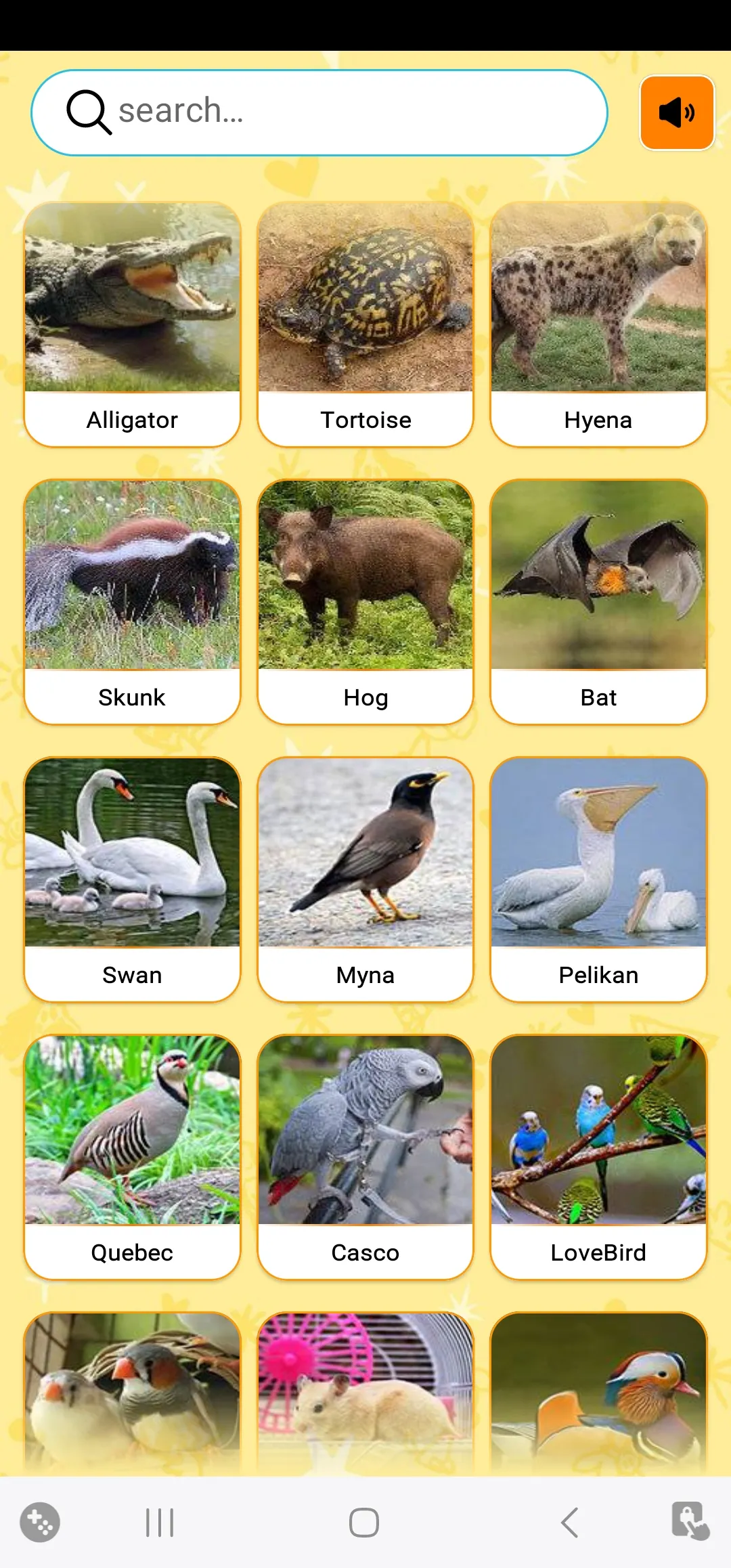Select the Quebec bird card
731x1568 pixels.
pos(133,1157)
